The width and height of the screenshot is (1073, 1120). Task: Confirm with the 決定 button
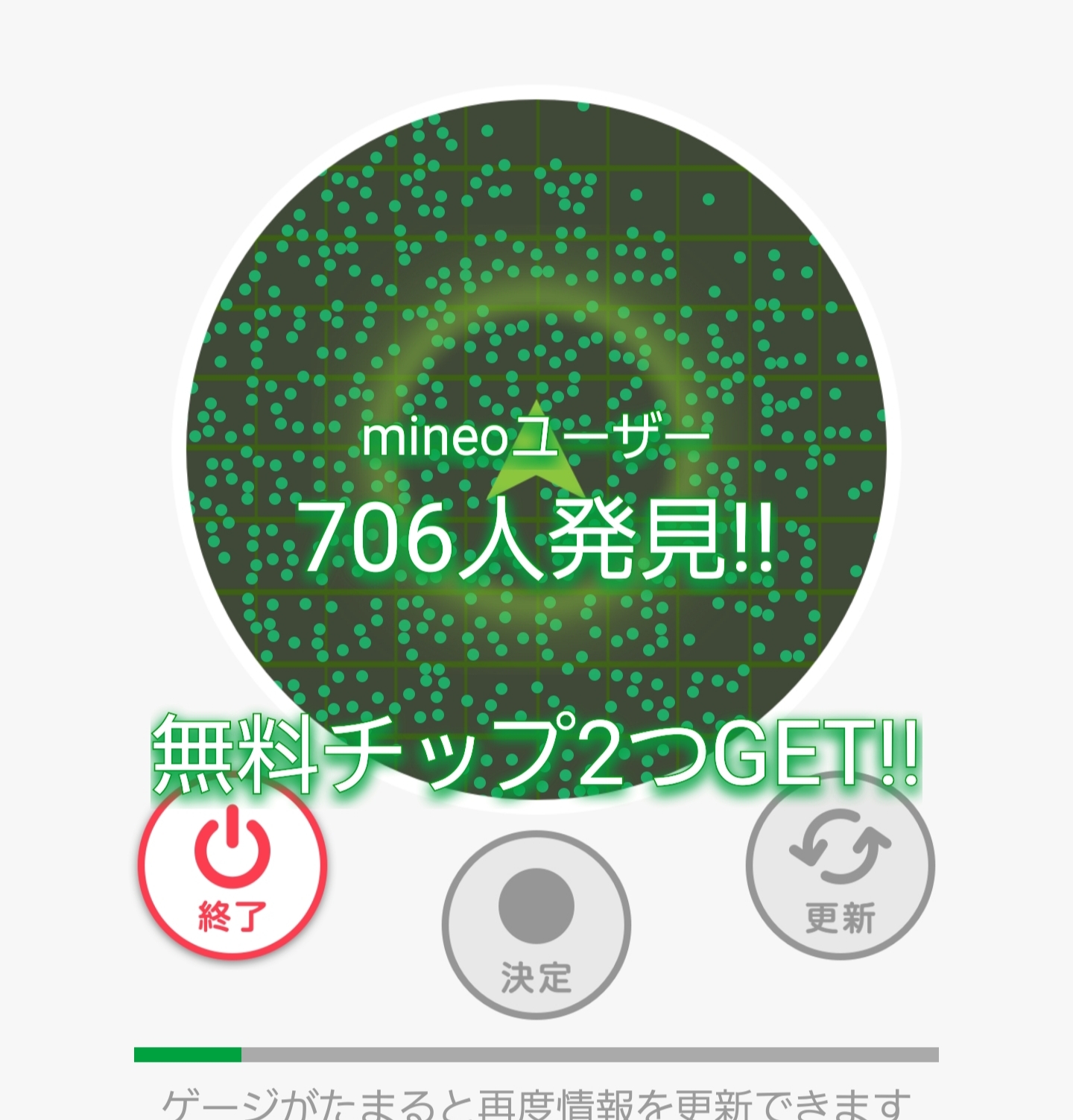click(536, 925)
